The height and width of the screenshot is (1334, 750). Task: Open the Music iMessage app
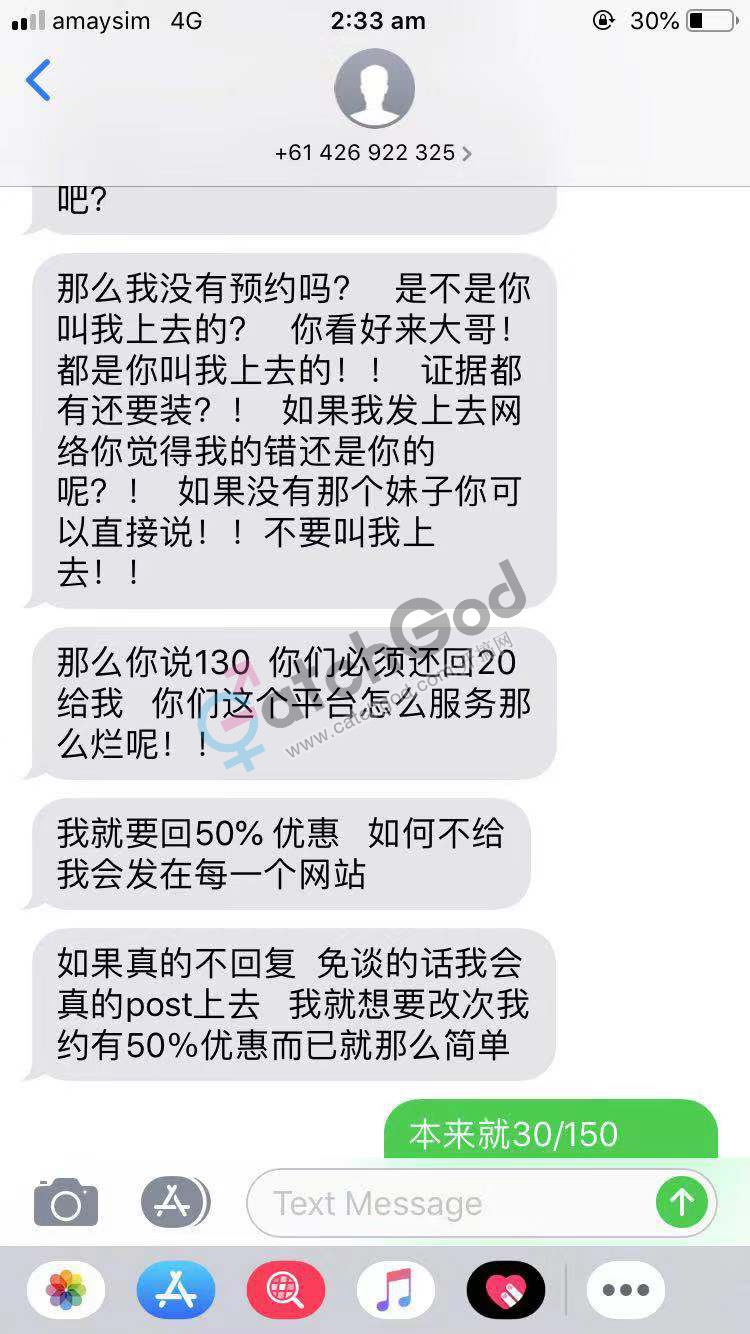tap(395, 1290)
